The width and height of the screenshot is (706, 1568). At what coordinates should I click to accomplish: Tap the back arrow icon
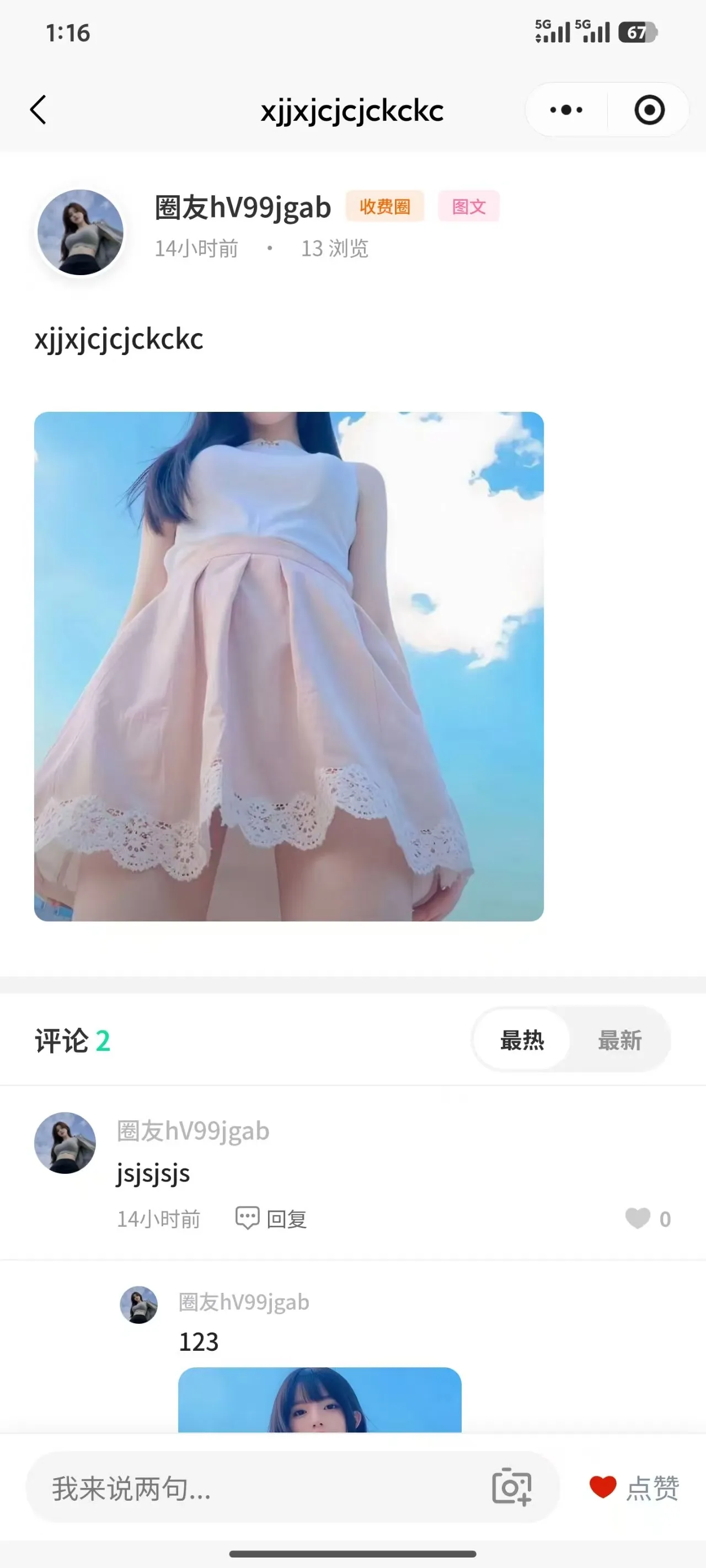pos(39,110)
